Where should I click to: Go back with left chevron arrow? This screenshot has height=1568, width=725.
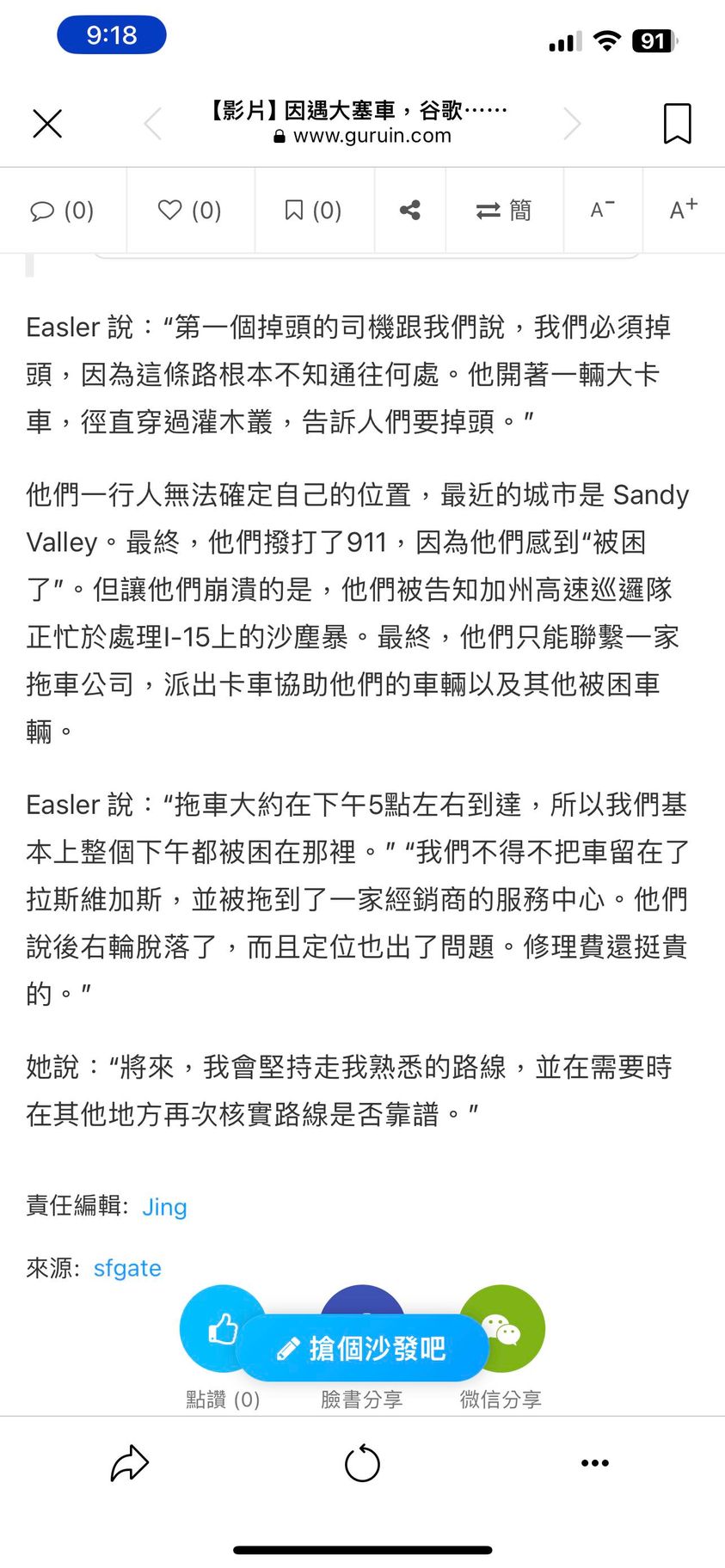153,124
